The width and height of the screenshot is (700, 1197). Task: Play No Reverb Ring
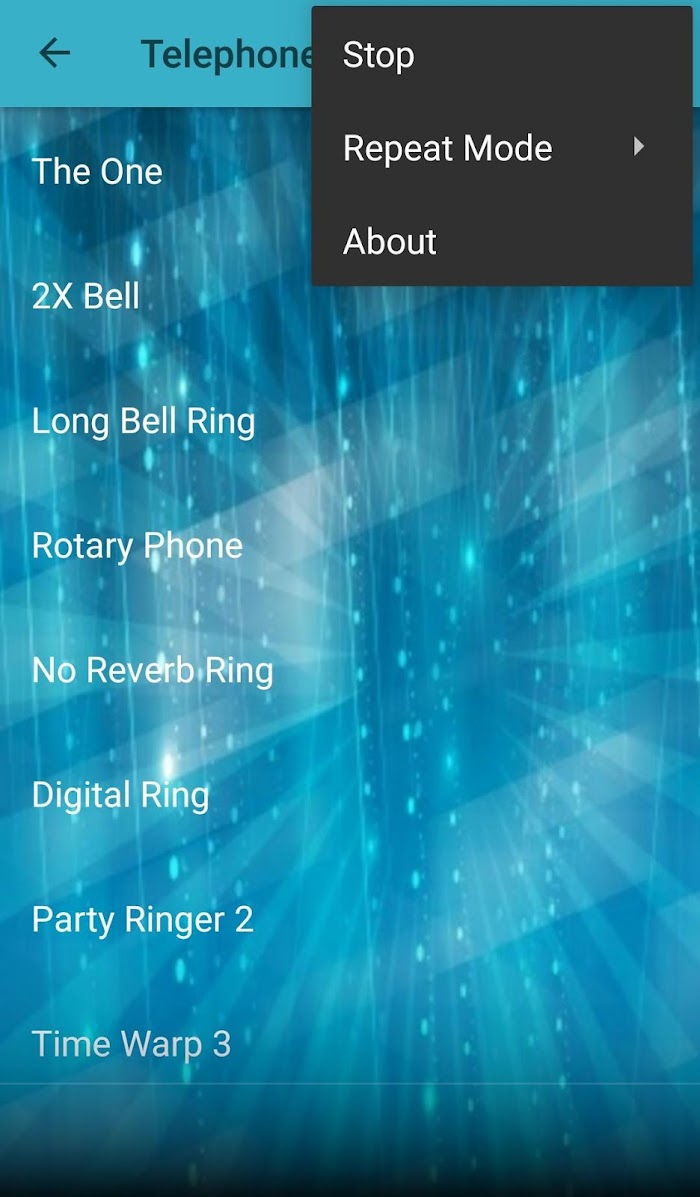(152, 670)
